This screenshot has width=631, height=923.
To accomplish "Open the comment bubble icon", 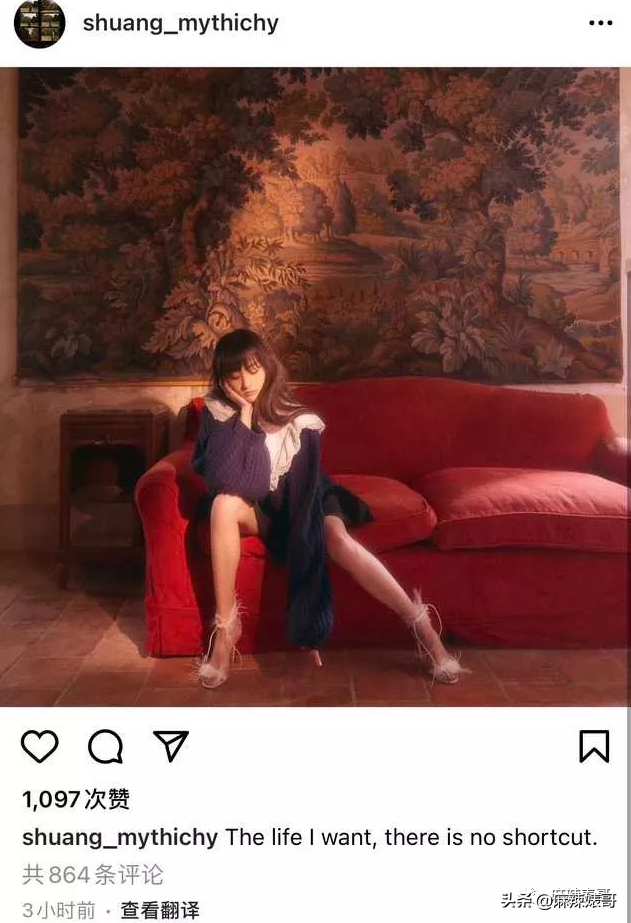I will (105, 746).
